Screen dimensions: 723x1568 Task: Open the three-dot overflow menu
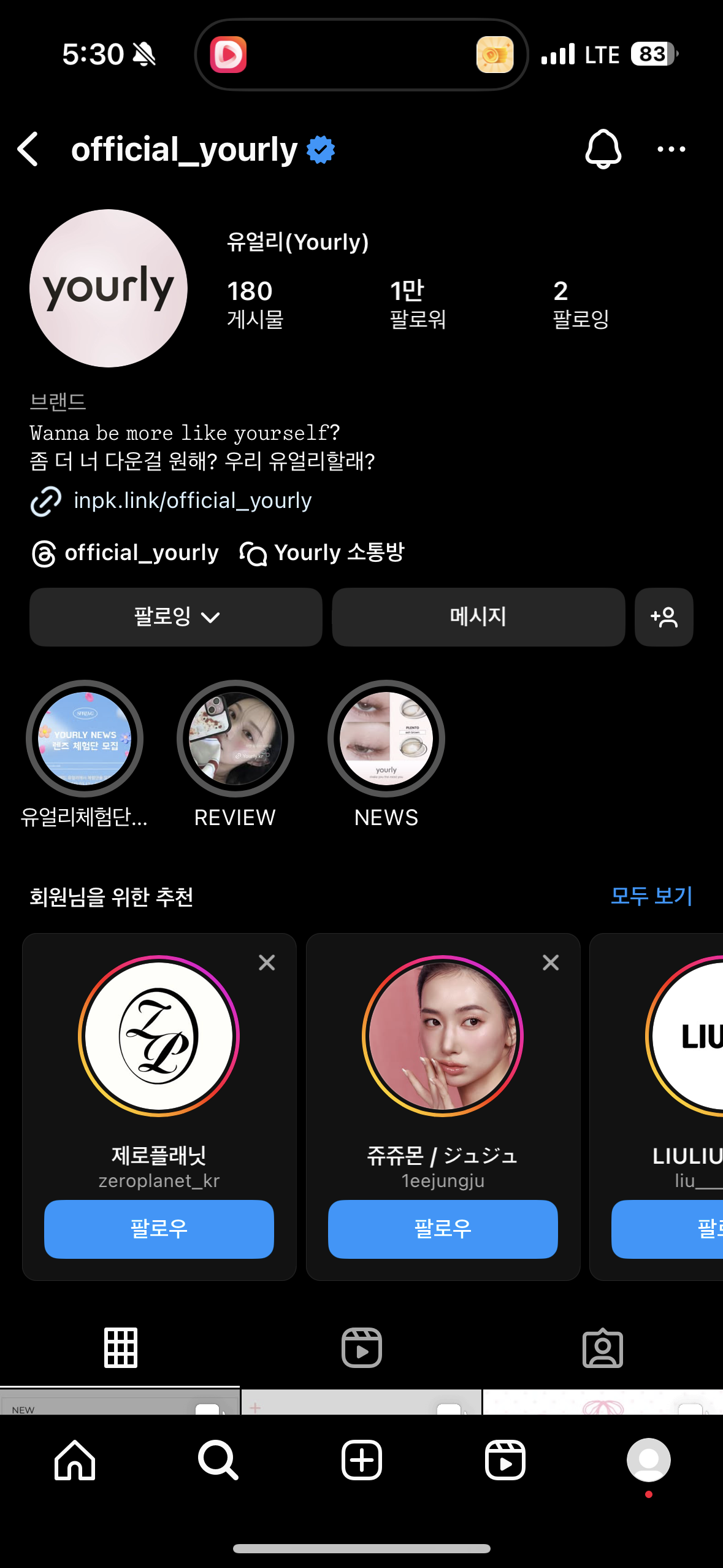pyautogui.click(x=671, y=149)
